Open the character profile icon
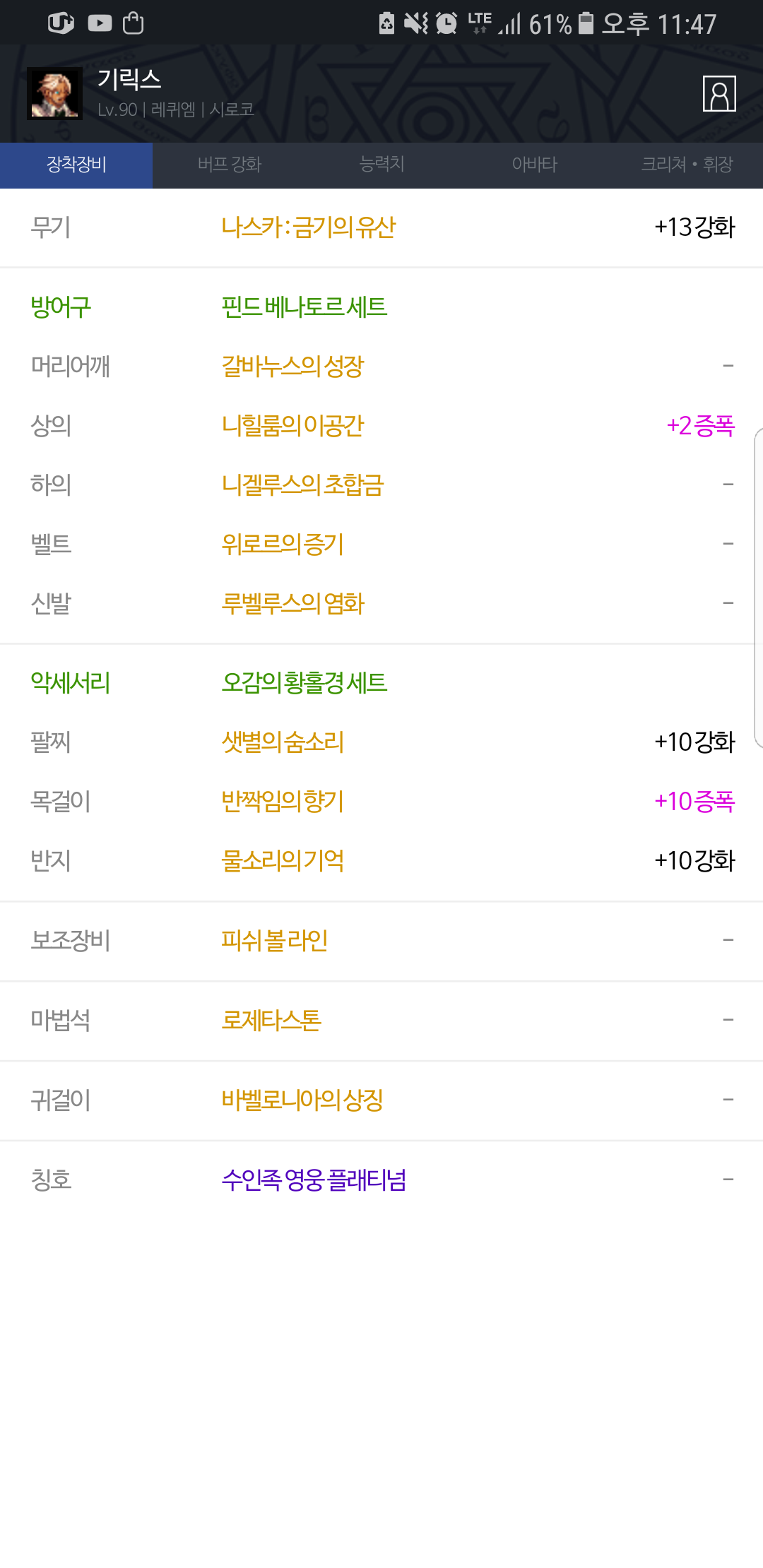Screen dimensions: 763x1568 pos(719,93)
